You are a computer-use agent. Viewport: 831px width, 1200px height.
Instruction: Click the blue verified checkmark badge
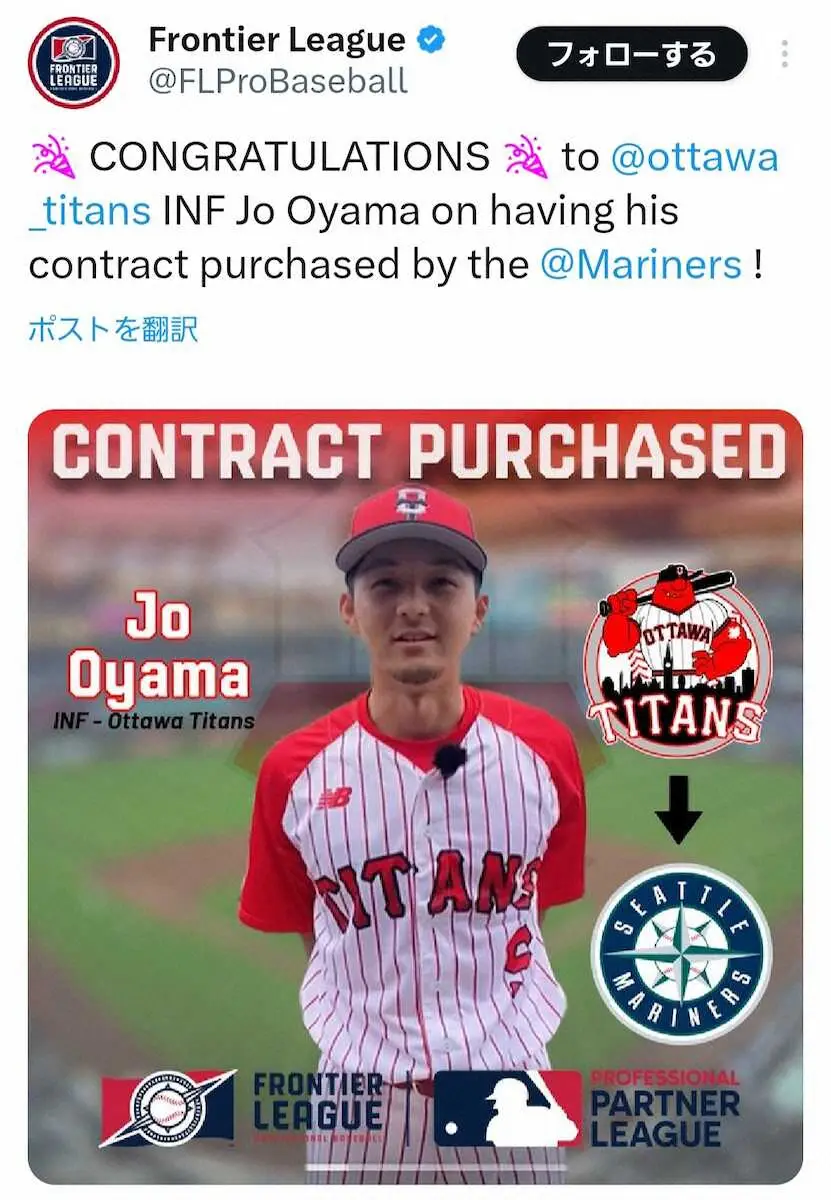pyautogui.click(x=428, y=41)
